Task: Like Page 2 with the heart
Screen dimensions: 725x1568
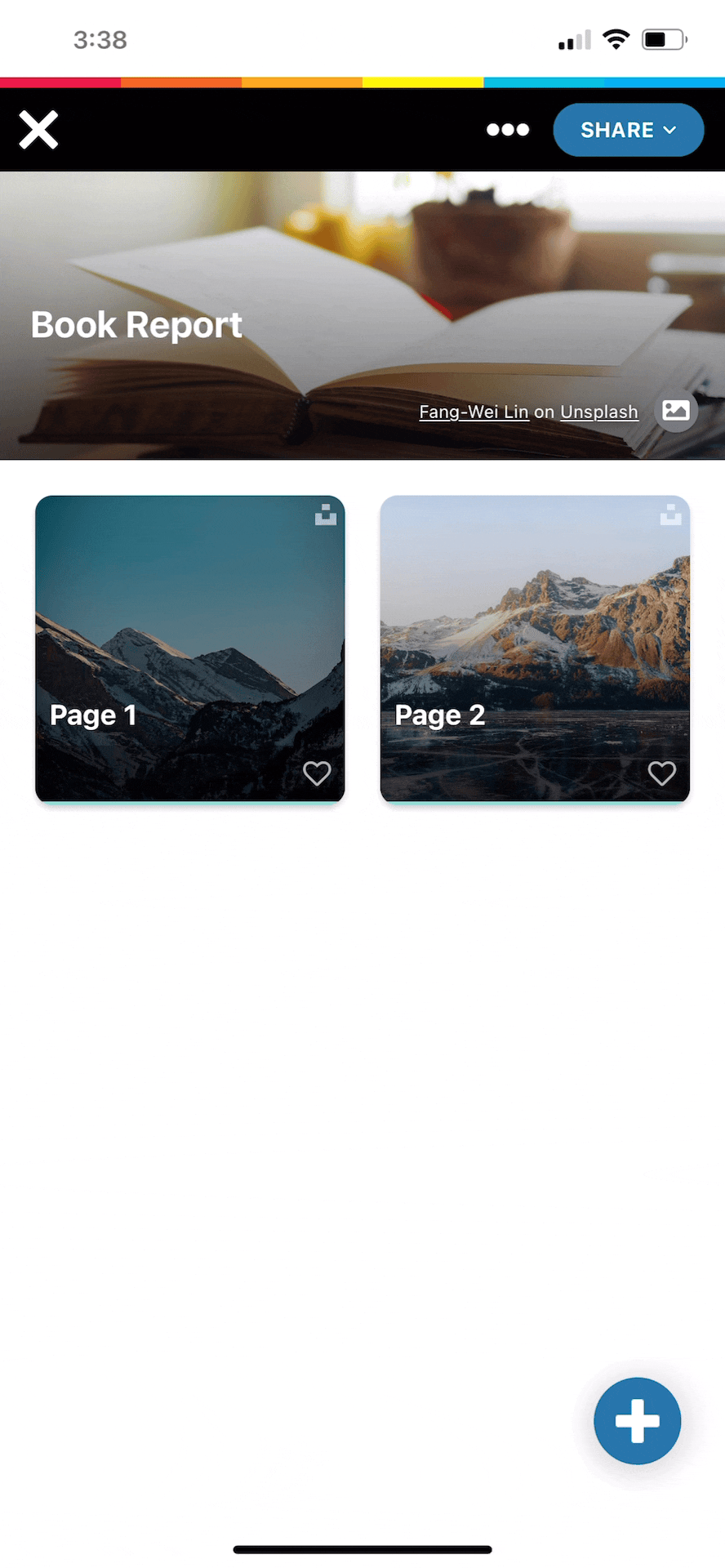Action: [661, 773]
